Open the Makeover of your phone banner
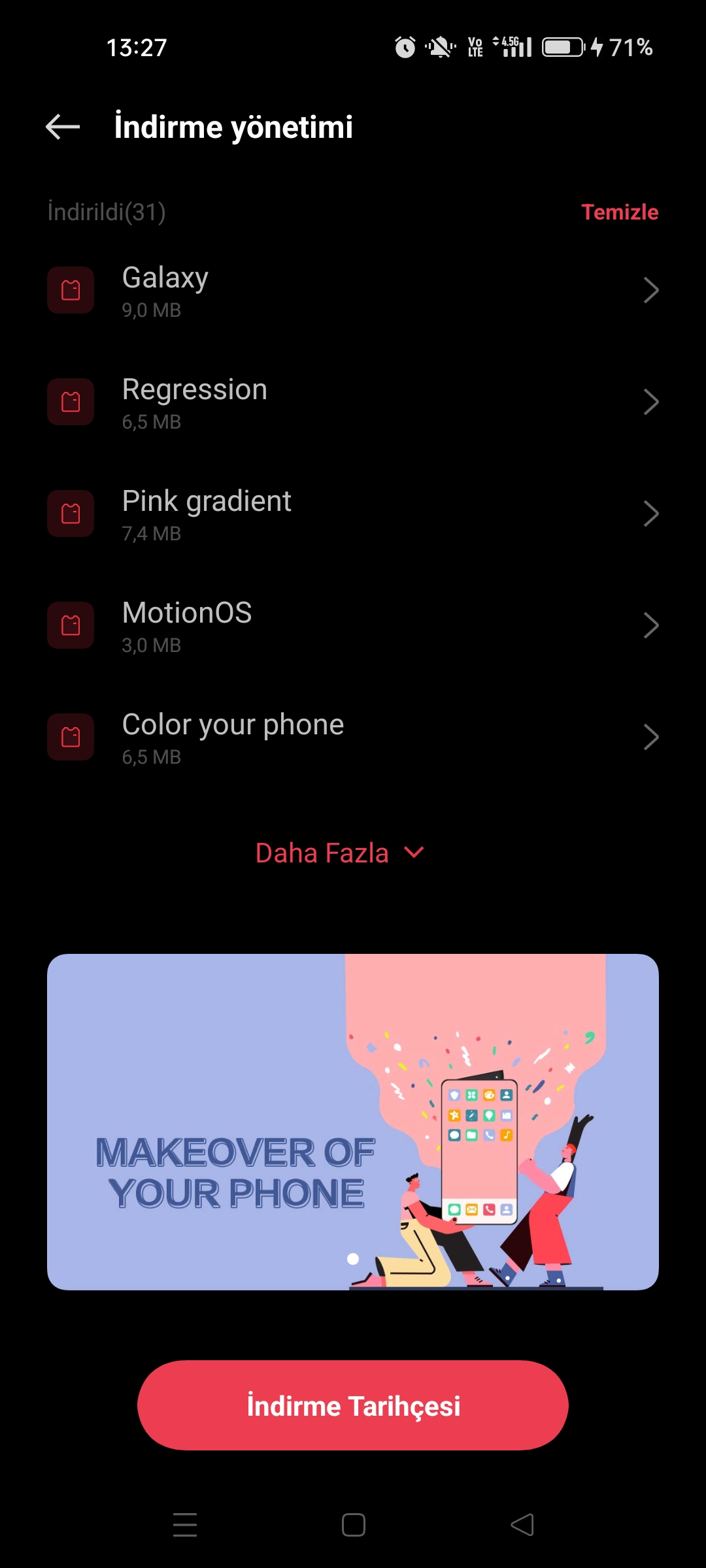 (353, 1122)
